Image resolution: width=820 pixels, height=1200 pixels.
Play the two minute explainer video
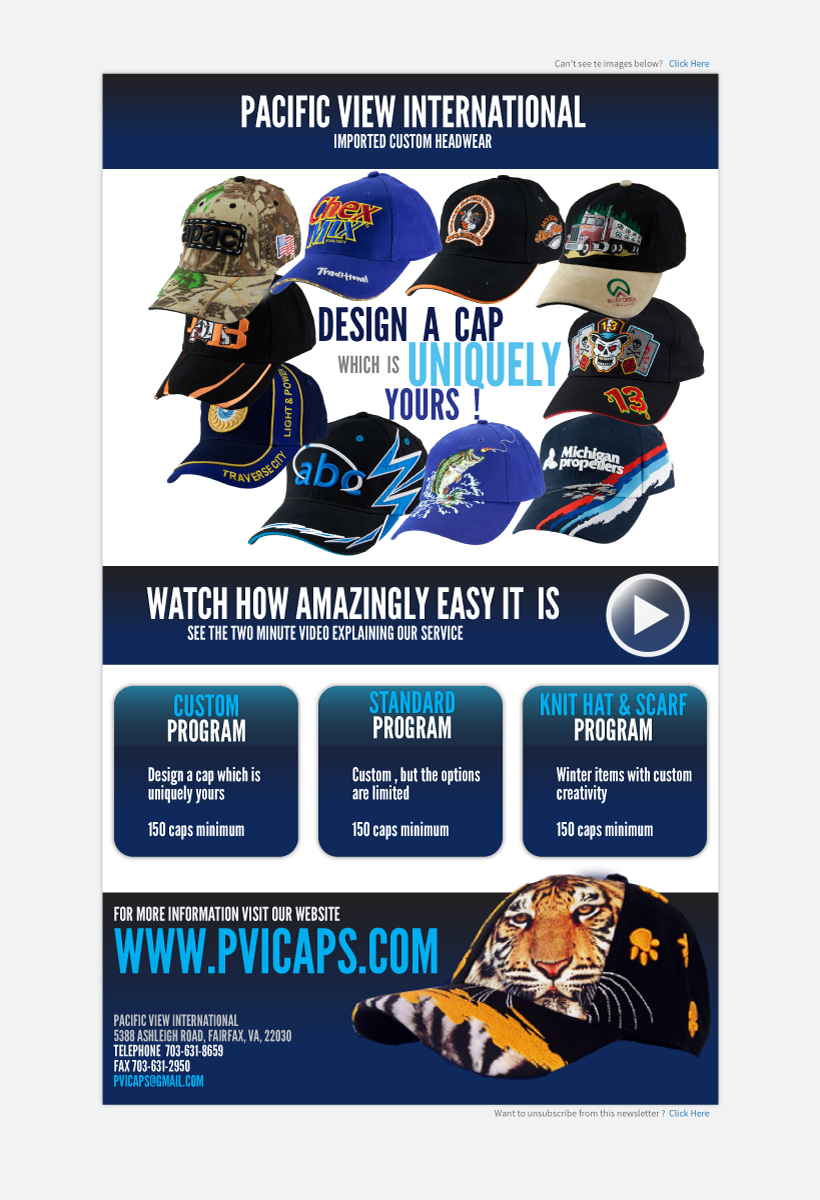(x=647, y=615)
